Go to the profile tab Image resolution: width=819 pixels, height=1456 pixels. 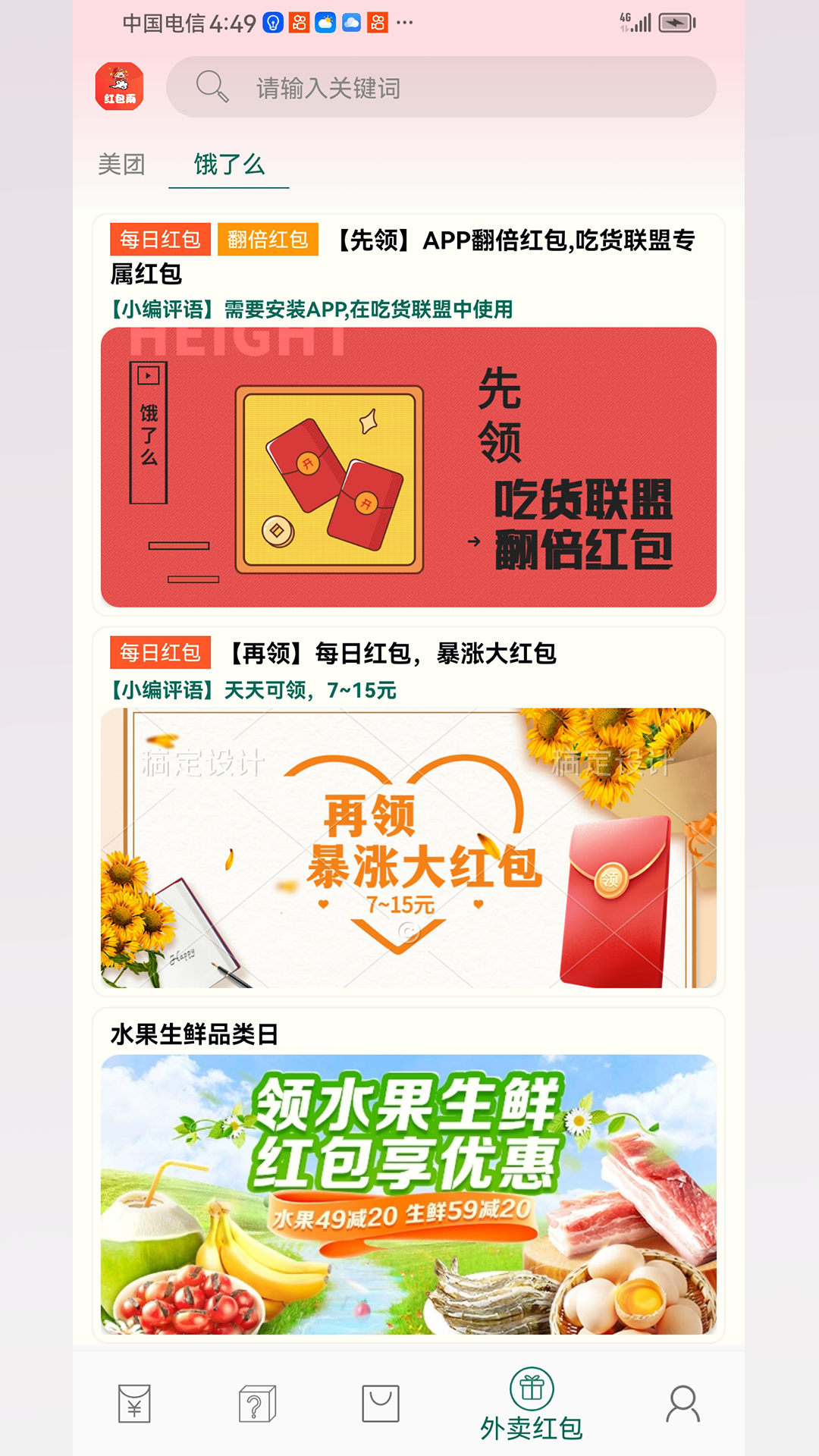pos(682,1403)
